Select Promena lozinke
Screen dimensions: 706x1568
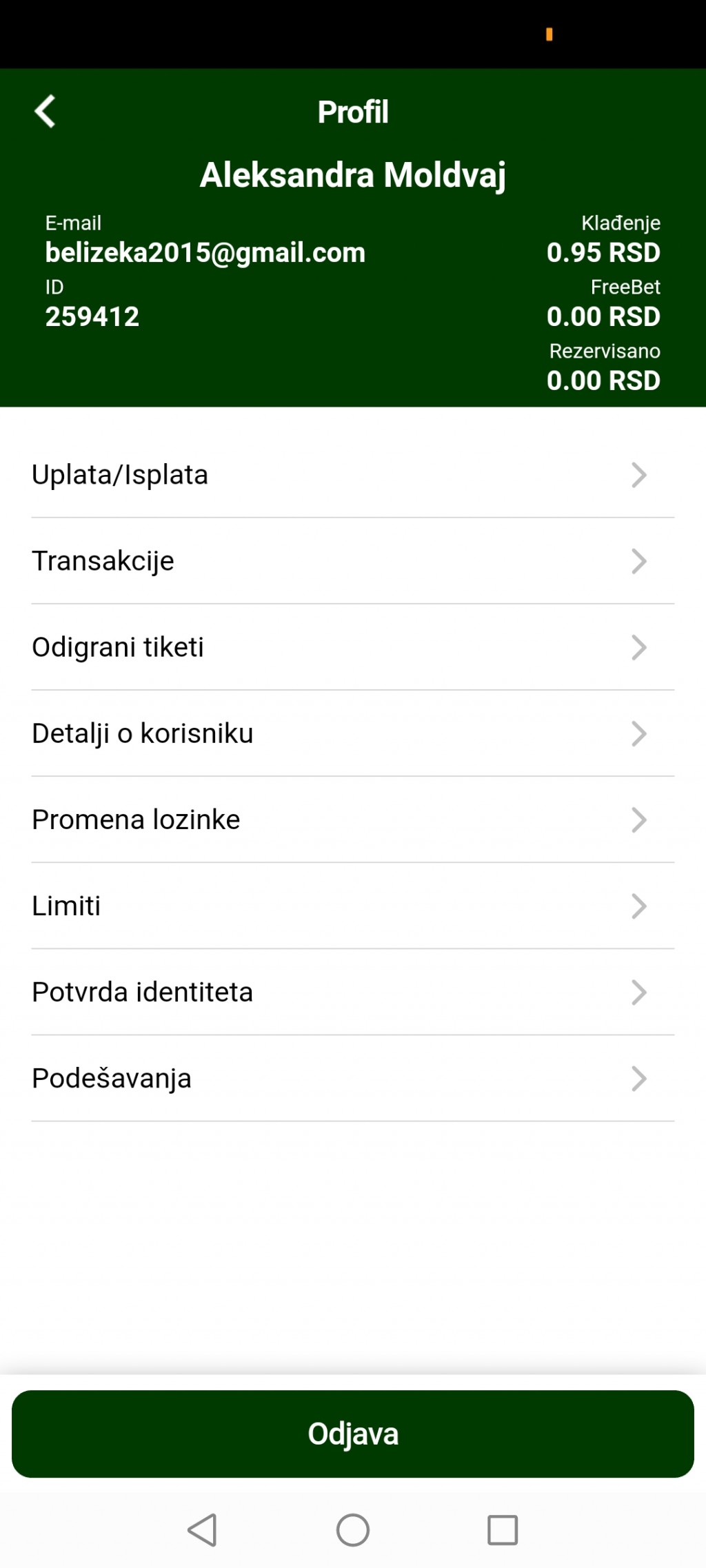pos(353,819)
